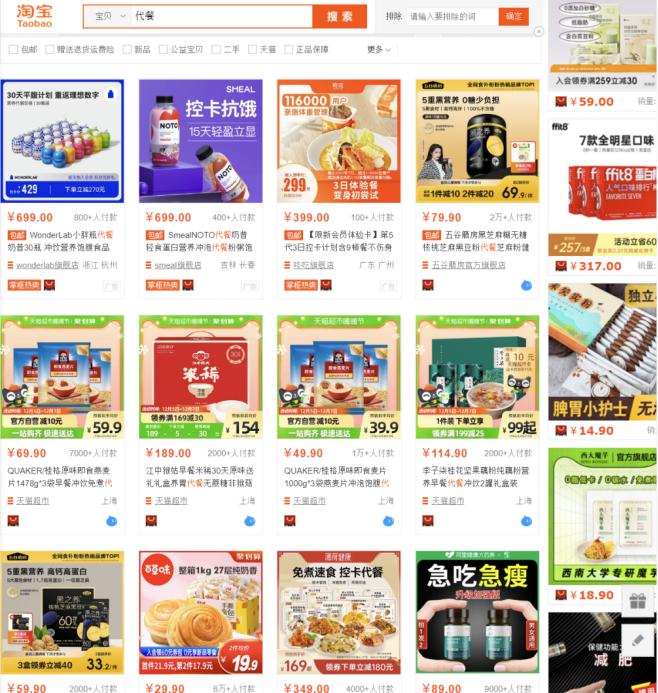658x693 pixels.
Task: Open the WonderLab 小胖瓶代餐奶昔 product
Action: pos(62,141)
